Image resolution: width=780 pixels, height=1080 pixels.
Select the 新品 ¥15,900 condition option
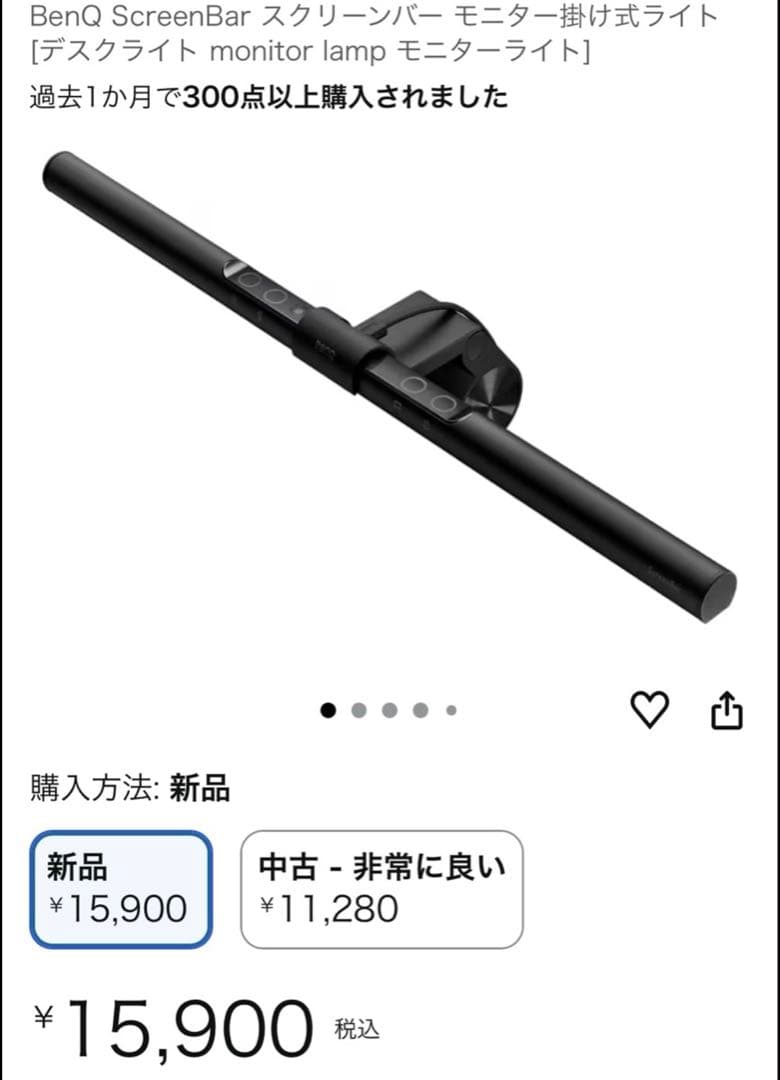pos(120,887)
